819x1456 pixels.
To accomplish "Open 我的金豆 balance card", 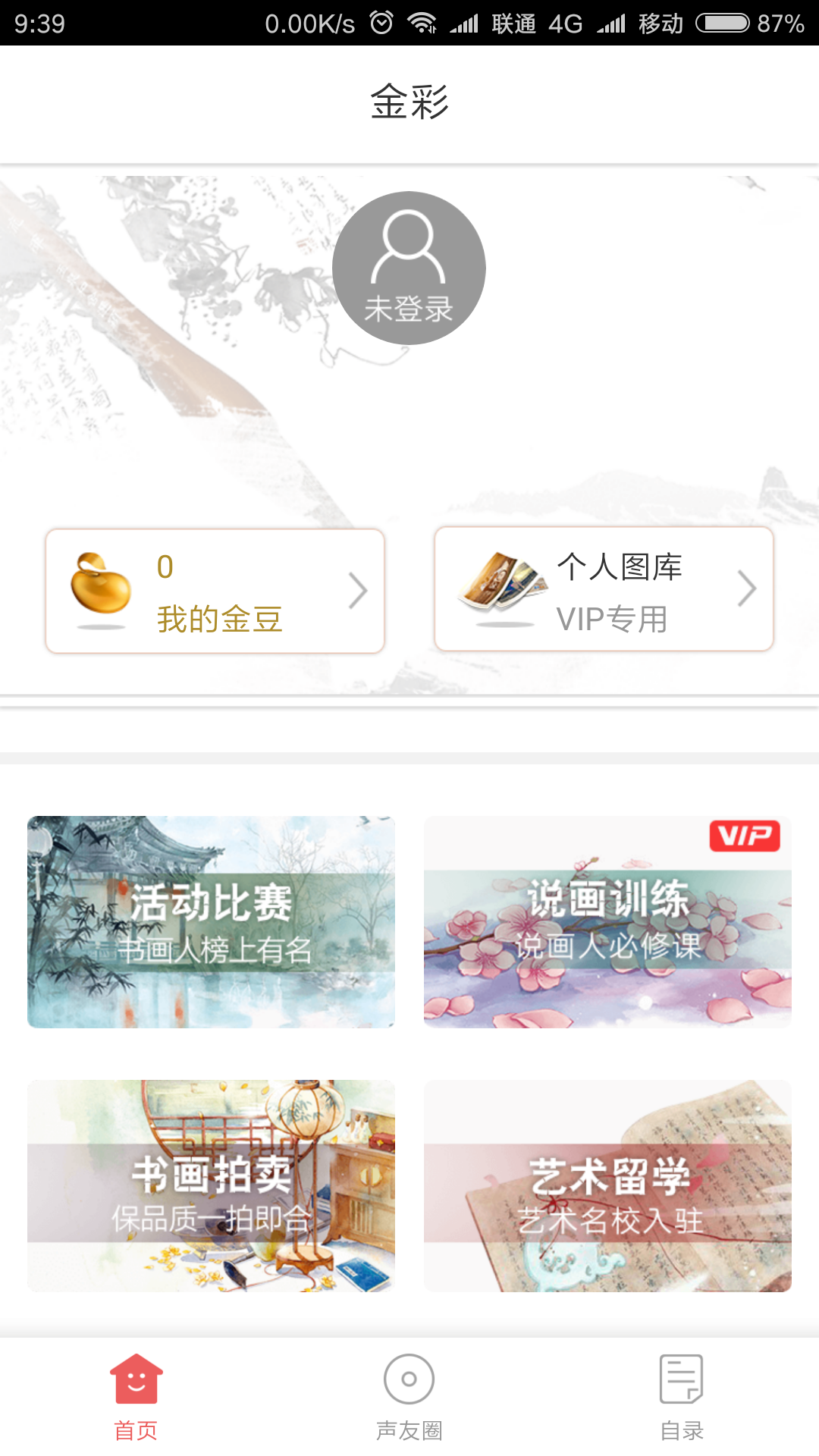I will click(215, 591).
